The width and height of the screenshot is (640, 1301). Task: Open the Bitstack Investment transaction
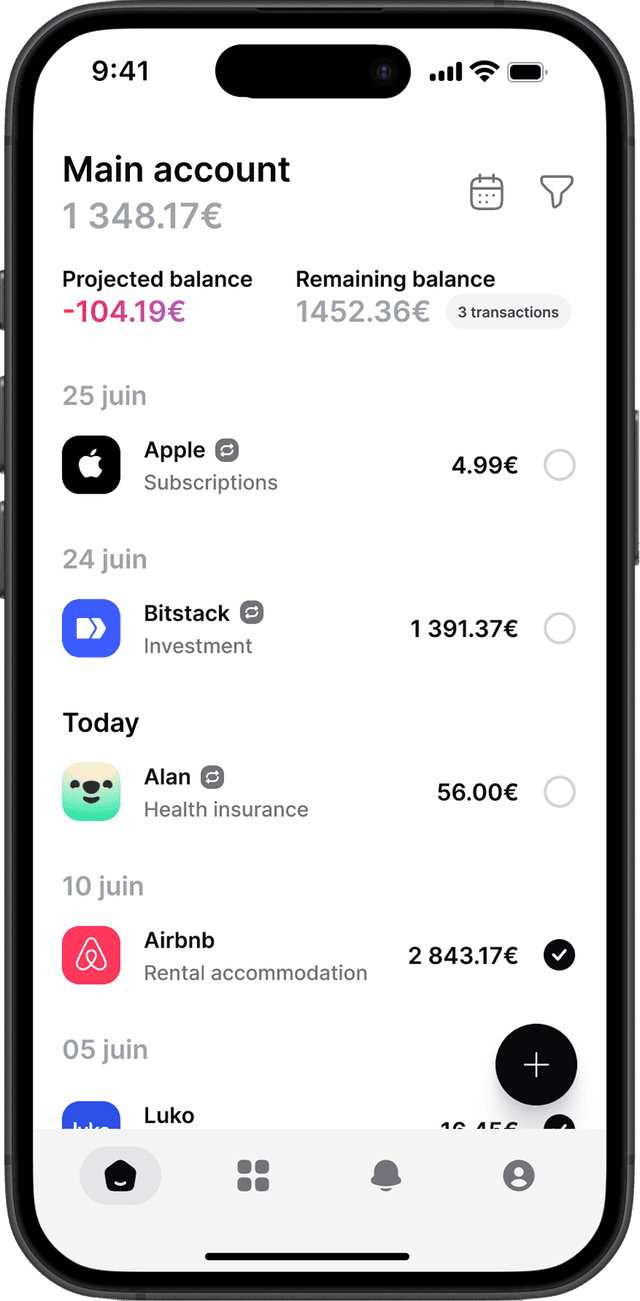click(290, 629)
